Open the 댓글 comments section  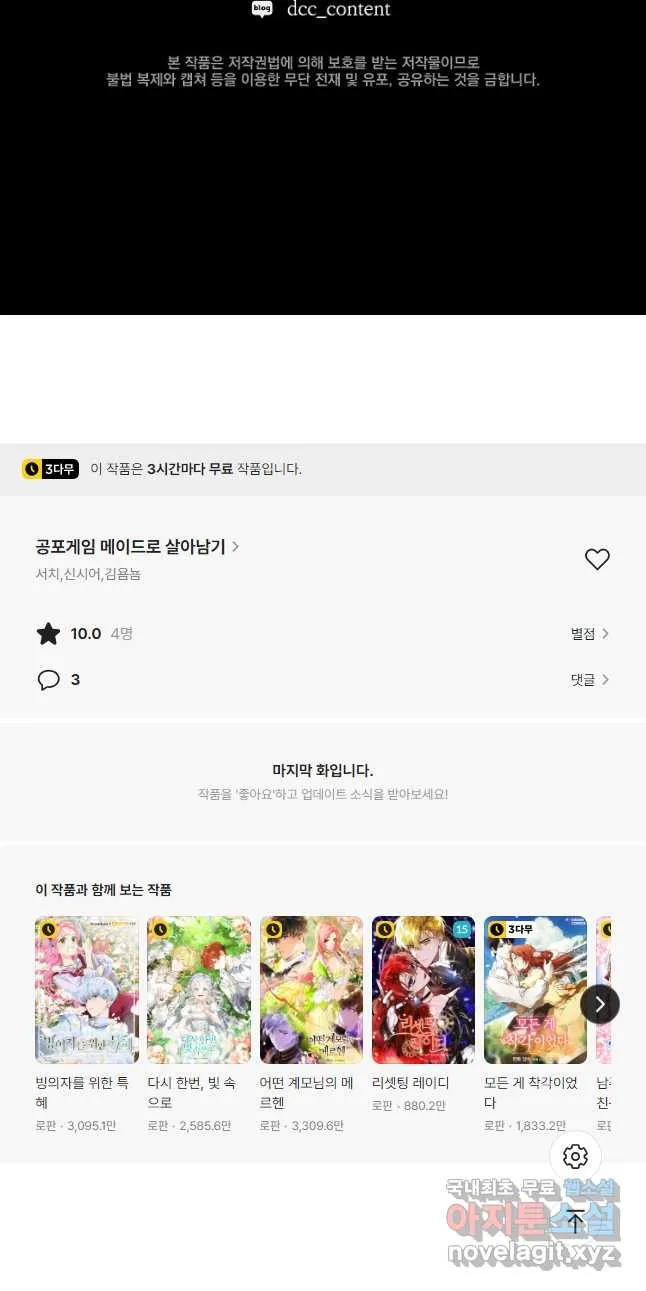click(x=590, y=680)
